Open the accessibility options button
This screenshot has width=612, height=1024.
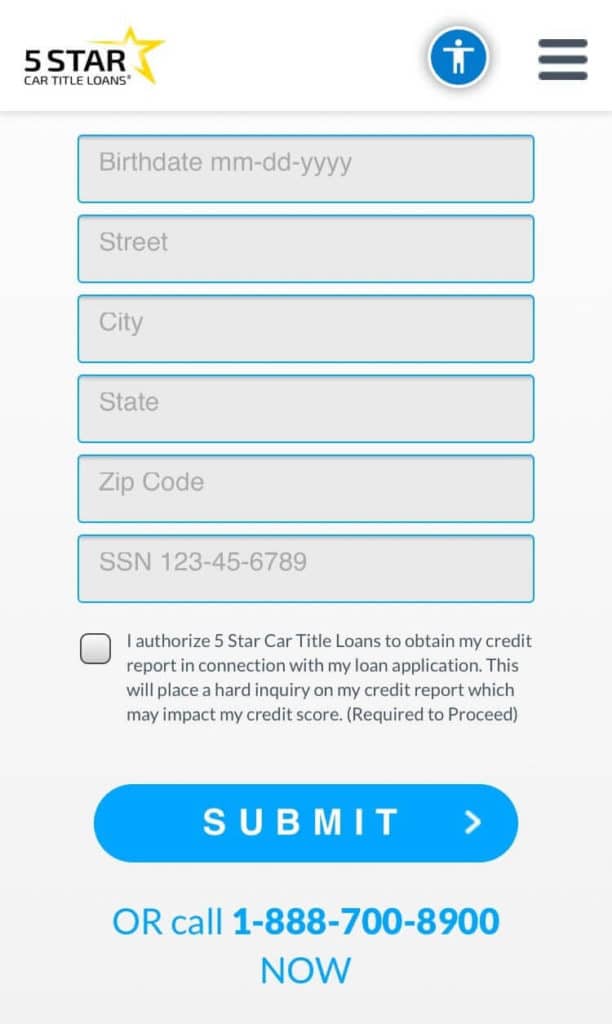tap(458, 57)
